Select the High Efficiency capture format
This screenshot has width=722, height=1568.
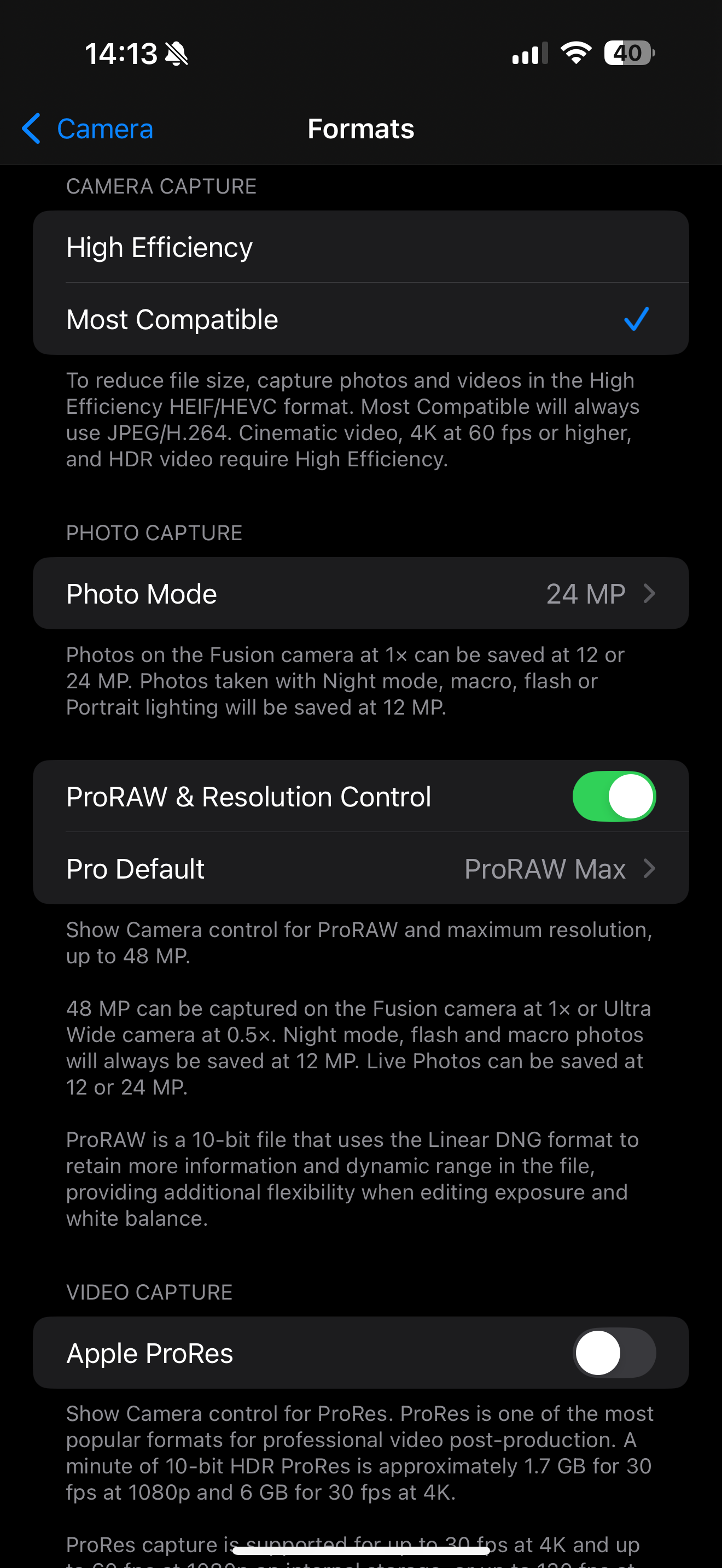click(x=360, y=247)
